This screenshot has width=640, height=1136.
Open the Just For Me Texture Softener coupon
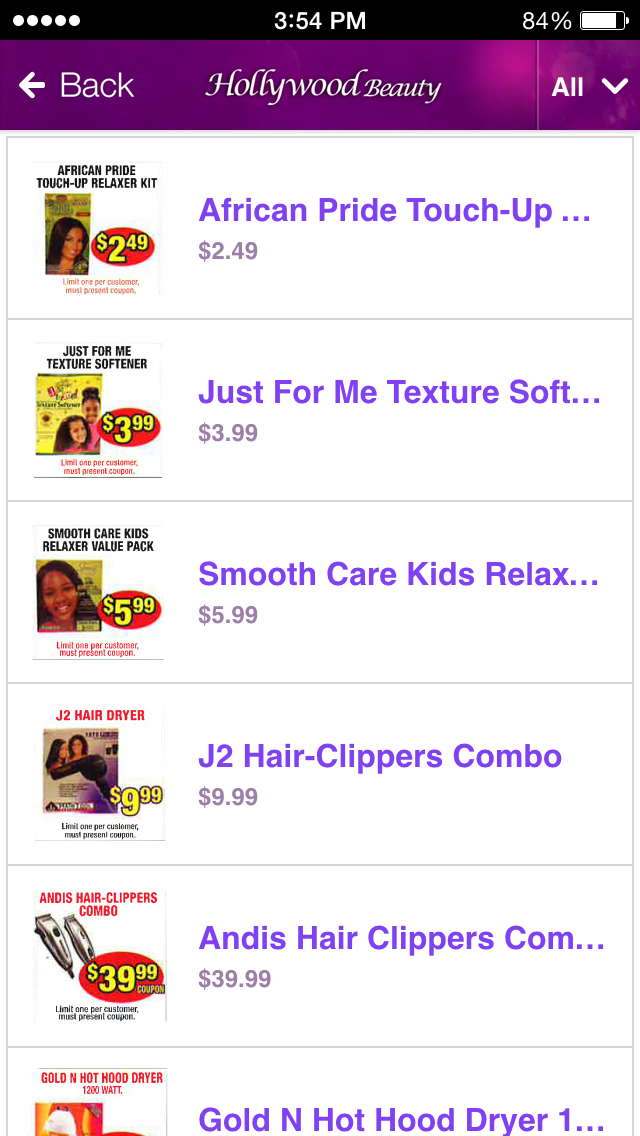pos(320,410)
